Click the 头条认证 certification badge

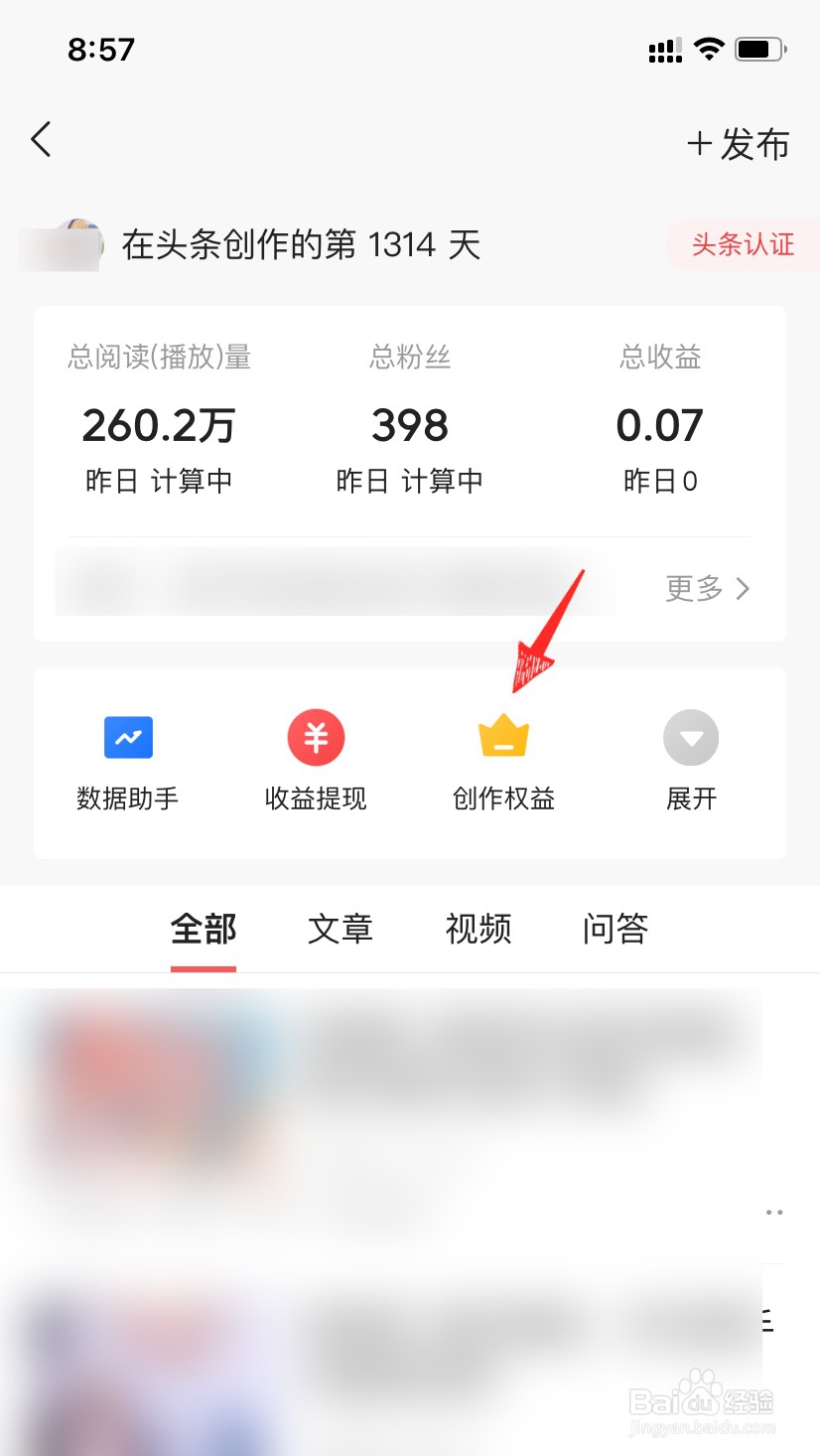point(743,244)
